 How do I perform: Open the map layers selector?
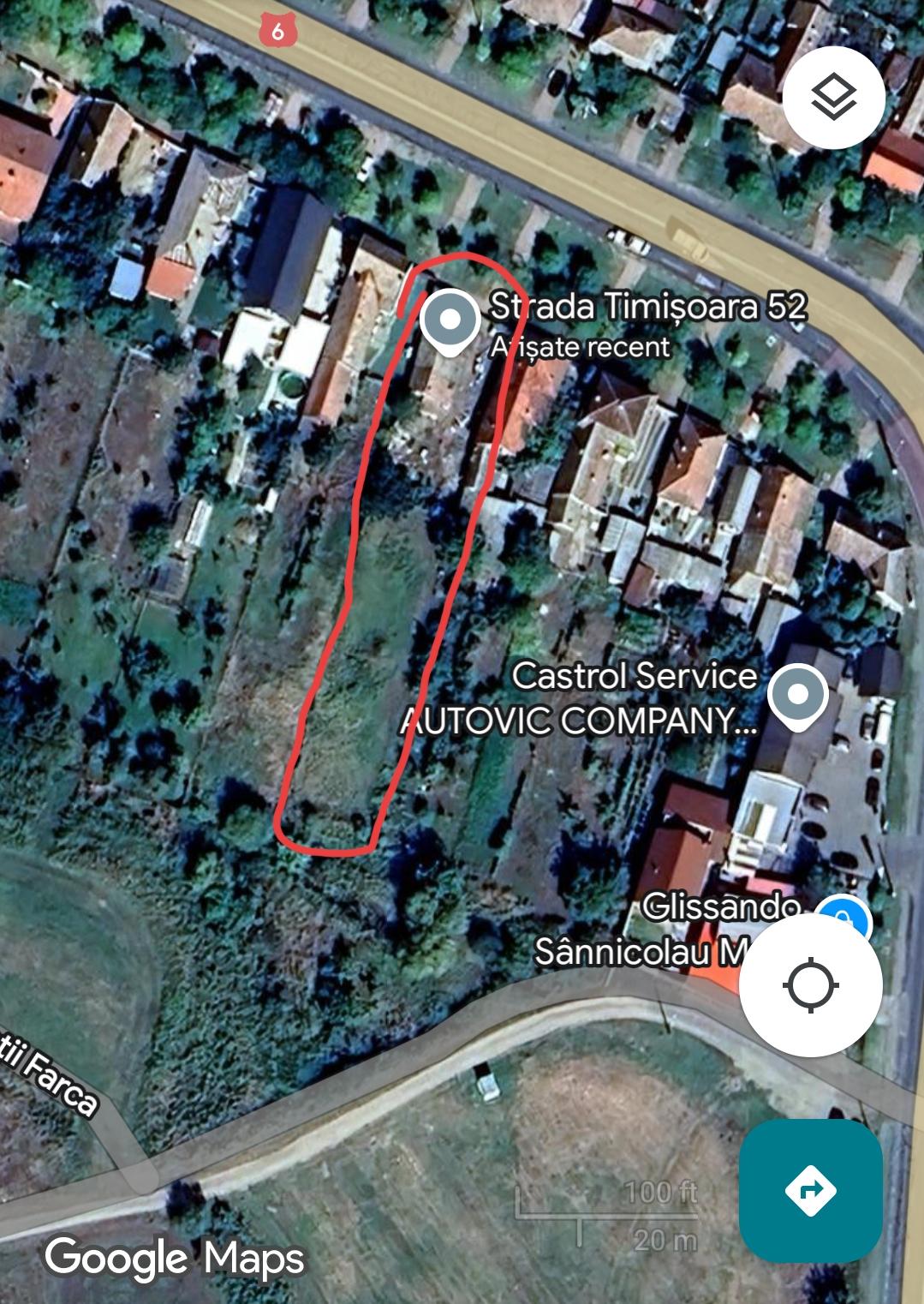[832, 97]
